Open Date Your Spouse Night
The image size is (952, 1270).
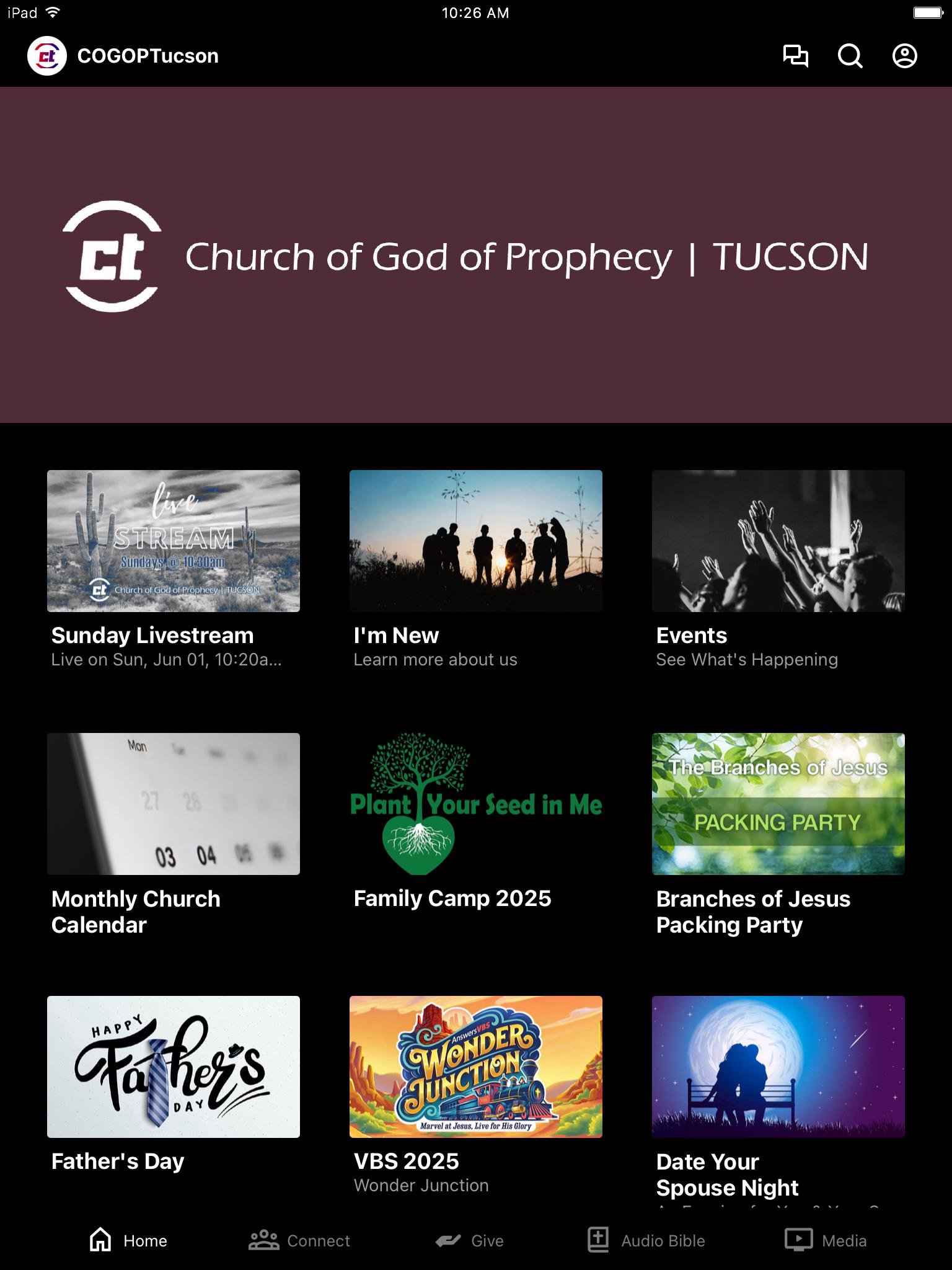(778, 1067)
